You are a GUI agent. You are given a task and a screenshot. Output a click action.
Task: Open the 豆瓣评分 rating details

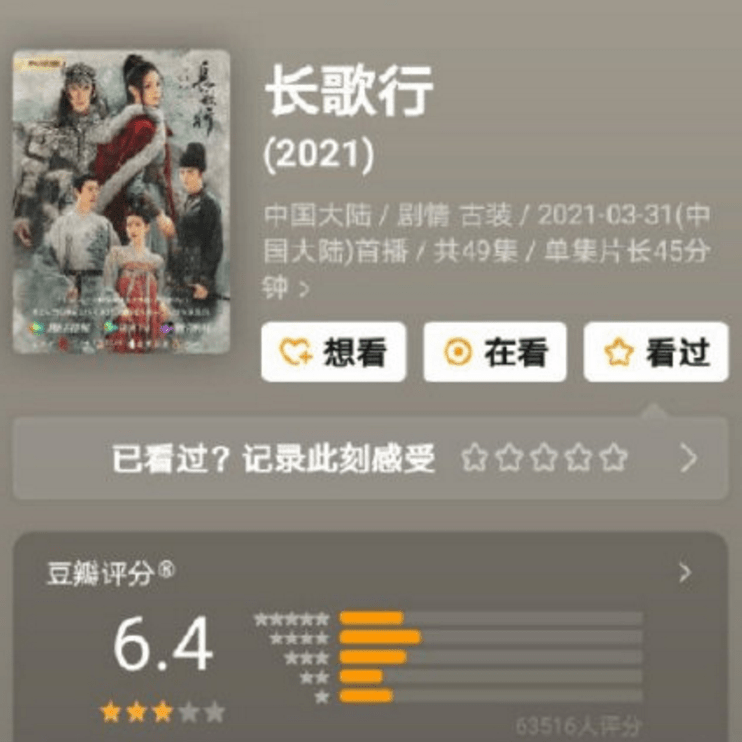(x=685, y=573)
